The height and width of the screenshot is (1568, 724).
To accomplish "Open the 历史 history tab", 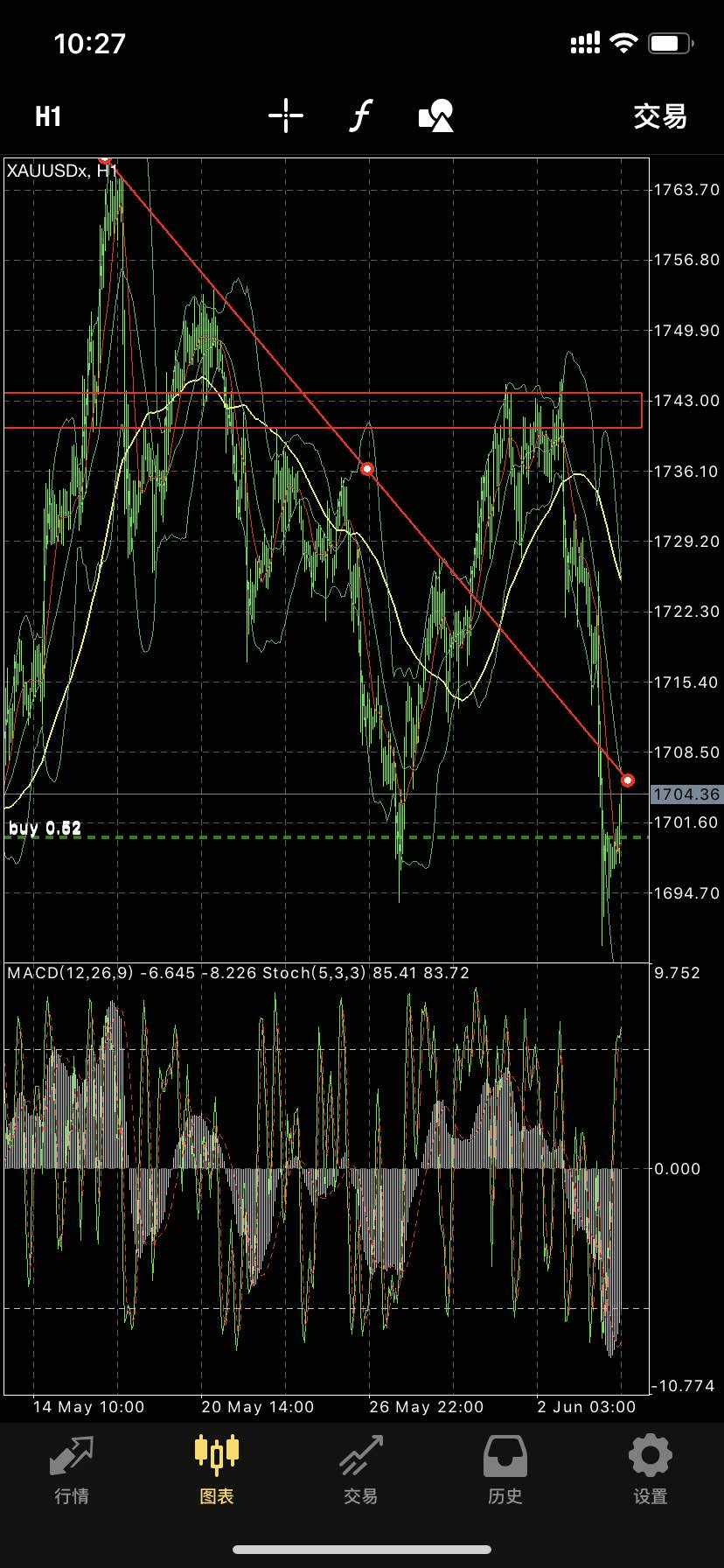I will pyautogui.click(x=505, y=1470).
